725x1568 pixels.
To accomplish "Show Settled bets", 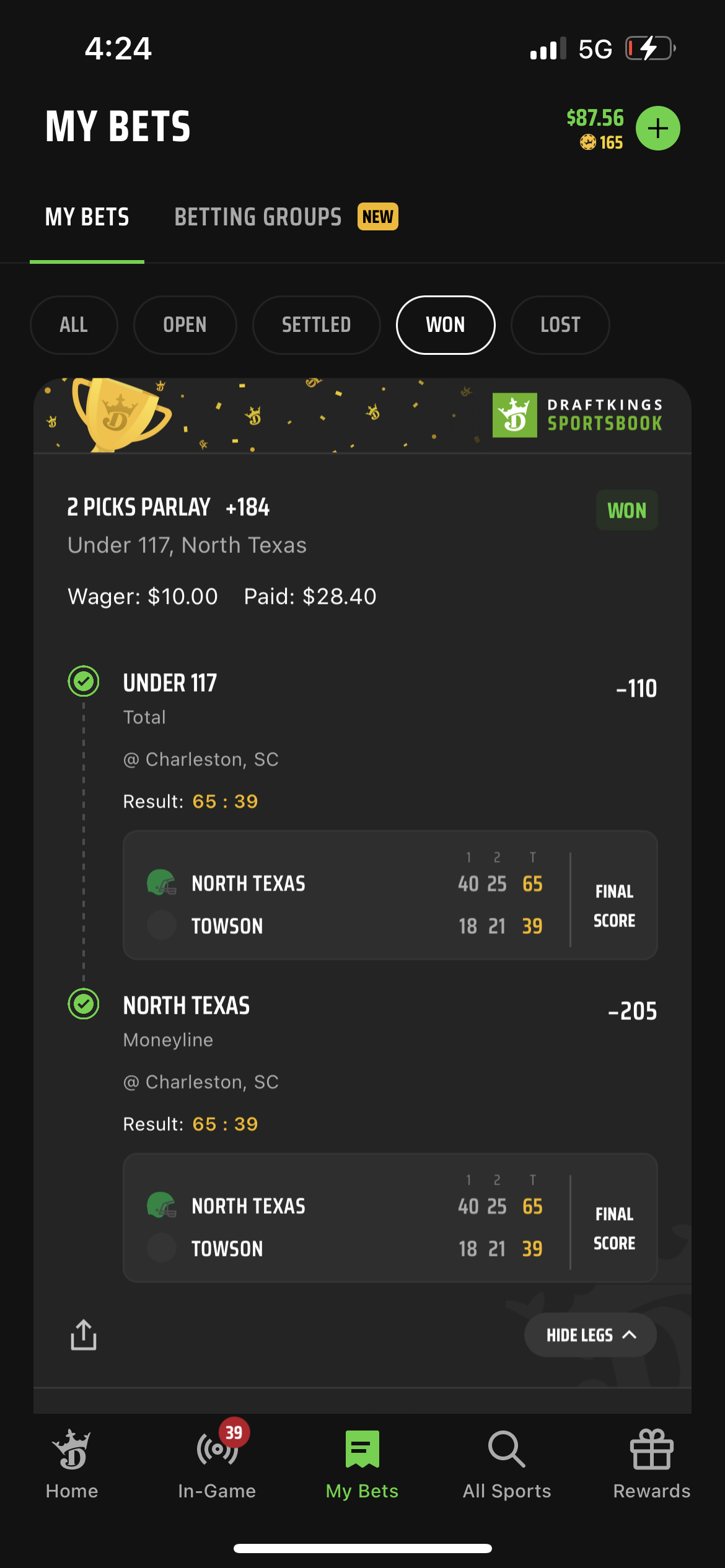I will coord(316,324).
